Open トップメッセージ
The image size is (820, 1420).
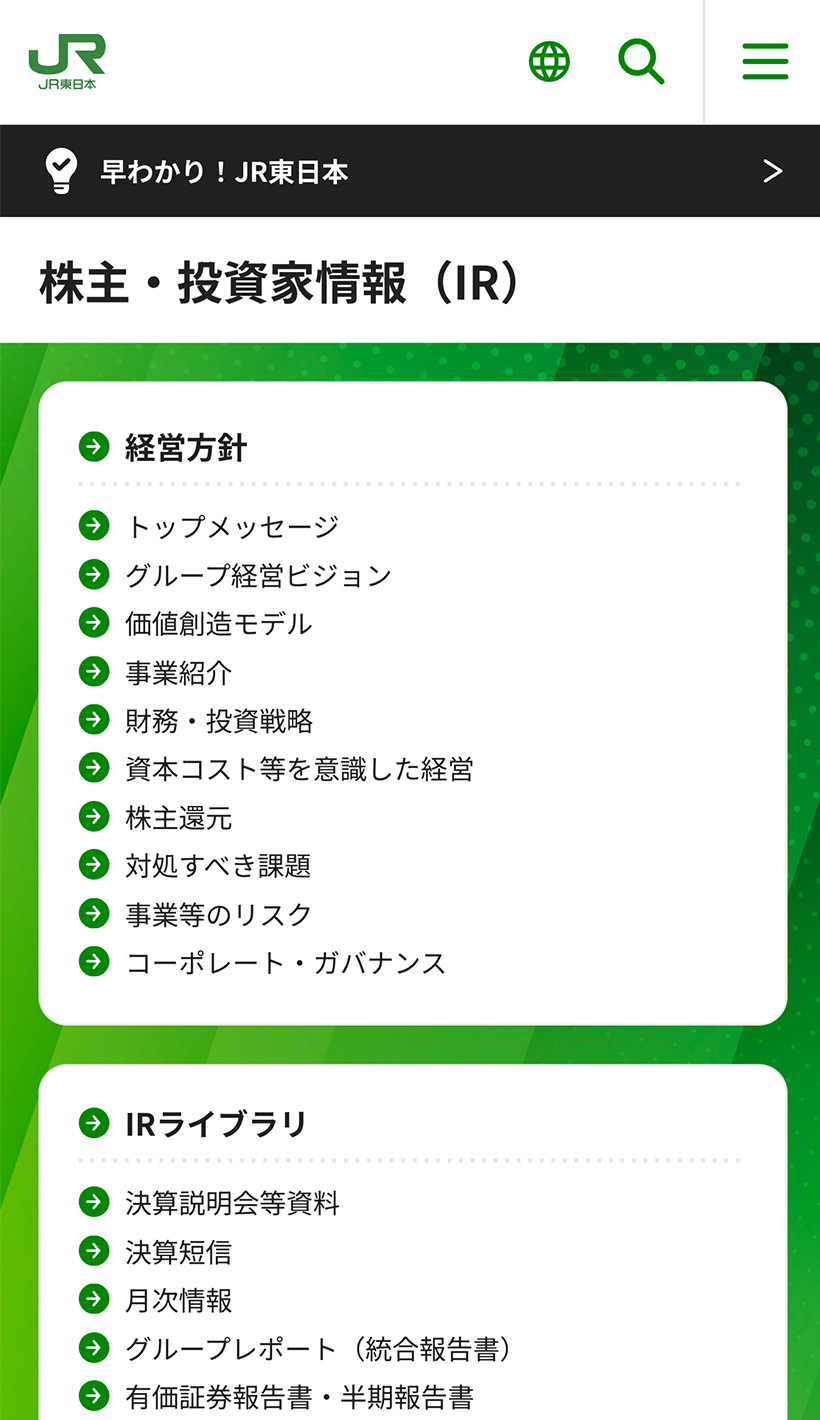(x=232, y=526)
